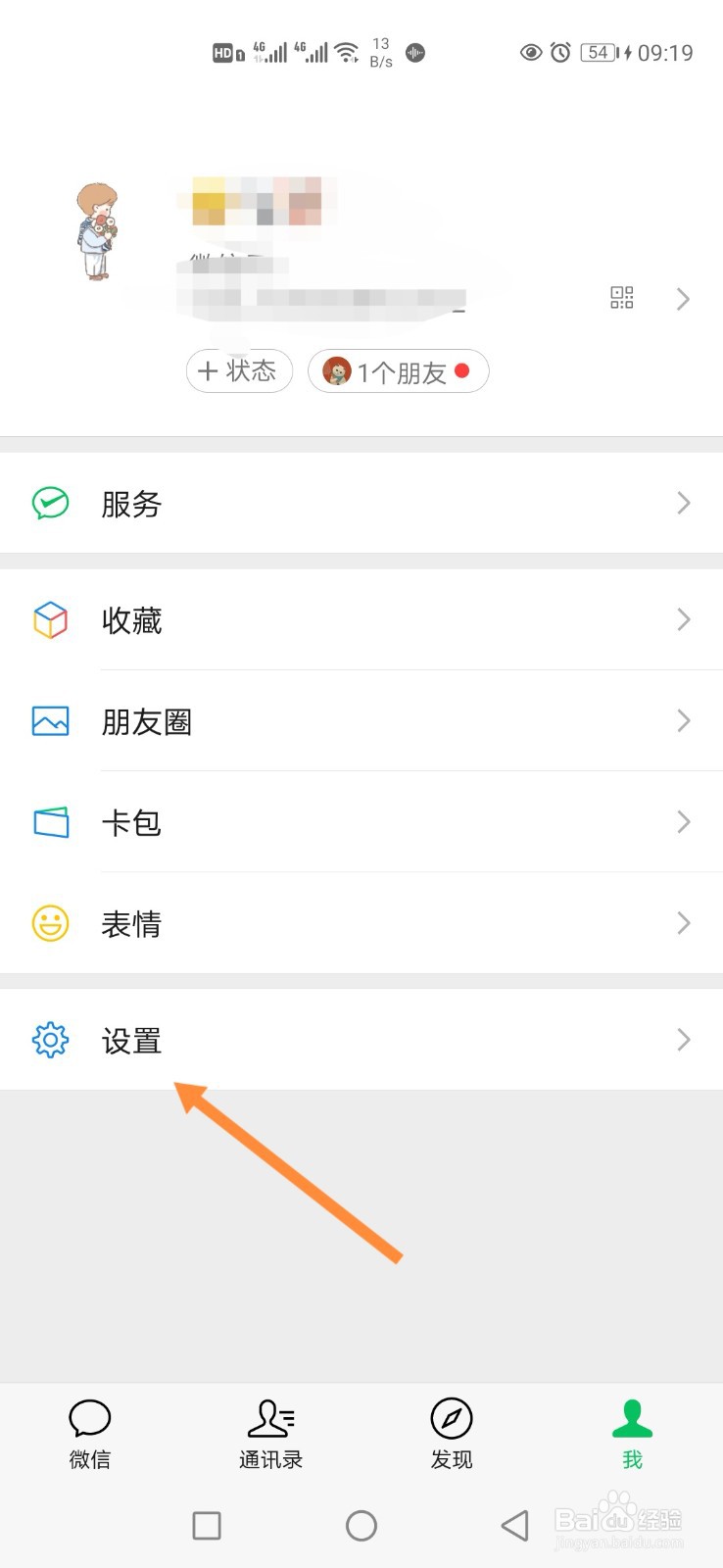Select the highlighted 我 profile tab

[x=632, y=1433]
